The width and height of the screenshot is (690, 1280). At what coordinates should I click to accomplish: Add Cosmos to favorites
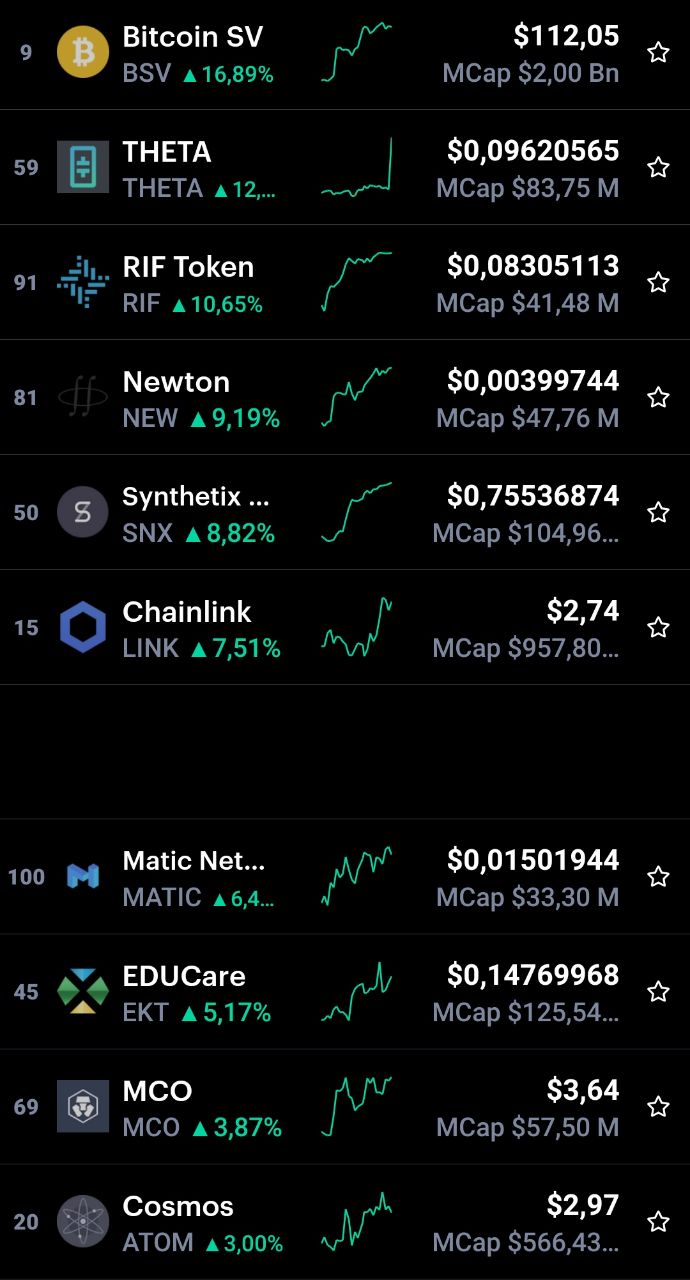[658, 1221]
